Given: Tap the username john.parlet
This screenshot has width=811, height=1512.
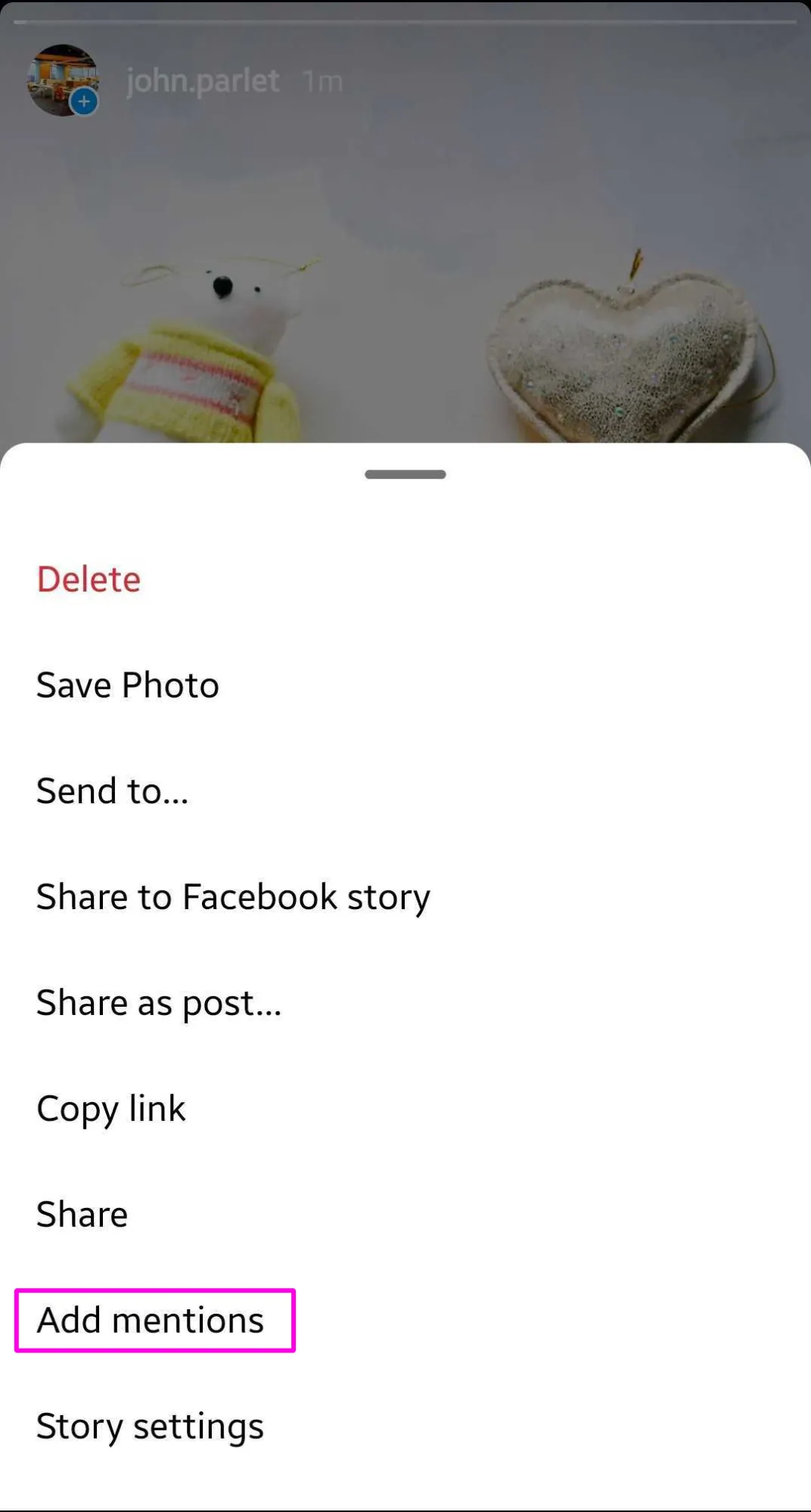Looking at the screenshot, I should point(203,79).
